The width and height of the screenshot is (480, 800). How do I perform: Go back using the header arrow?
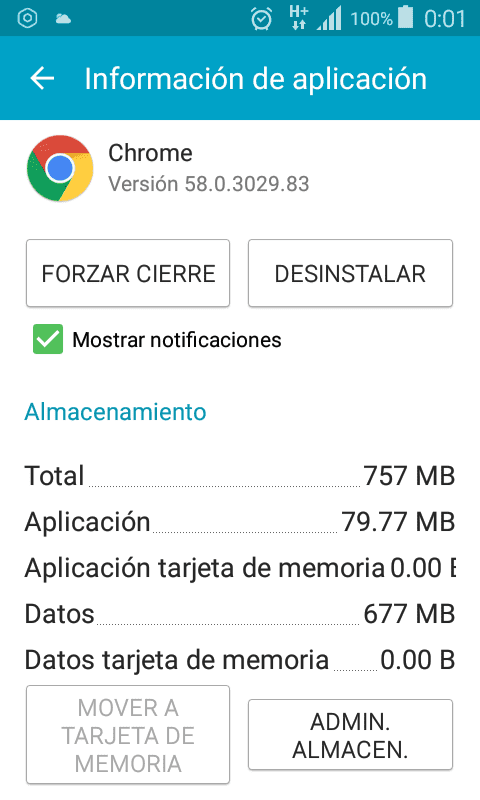click(42, 79)
